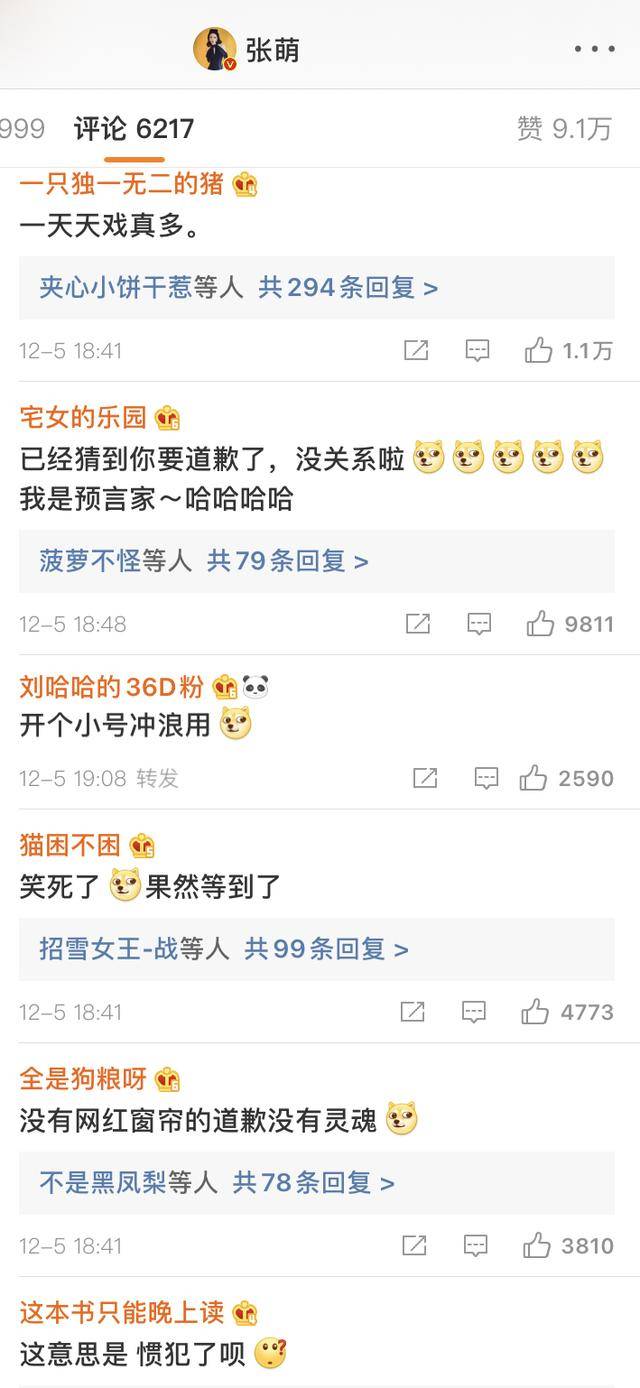The image size is (640, 1388).
Task: Switch to the 赞 9.1万 tab
Action: point(563,128)
